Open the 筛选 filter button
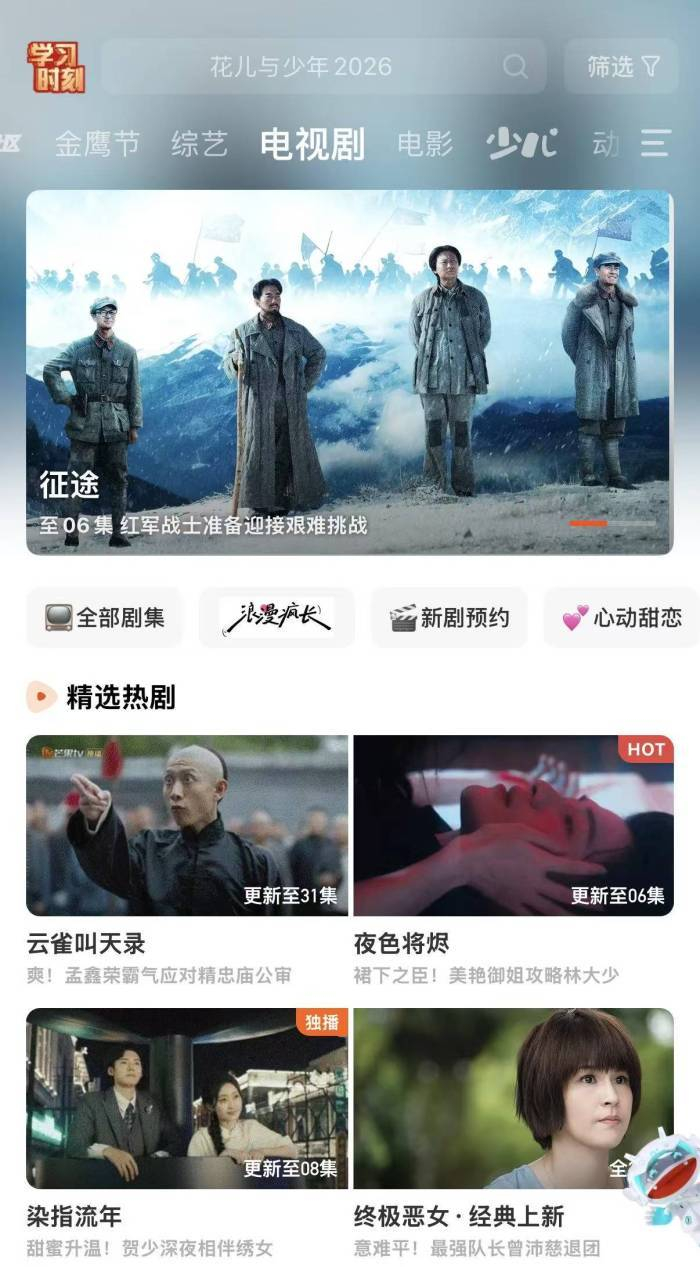Screen dimensions: 700x1267 [622, 67]
